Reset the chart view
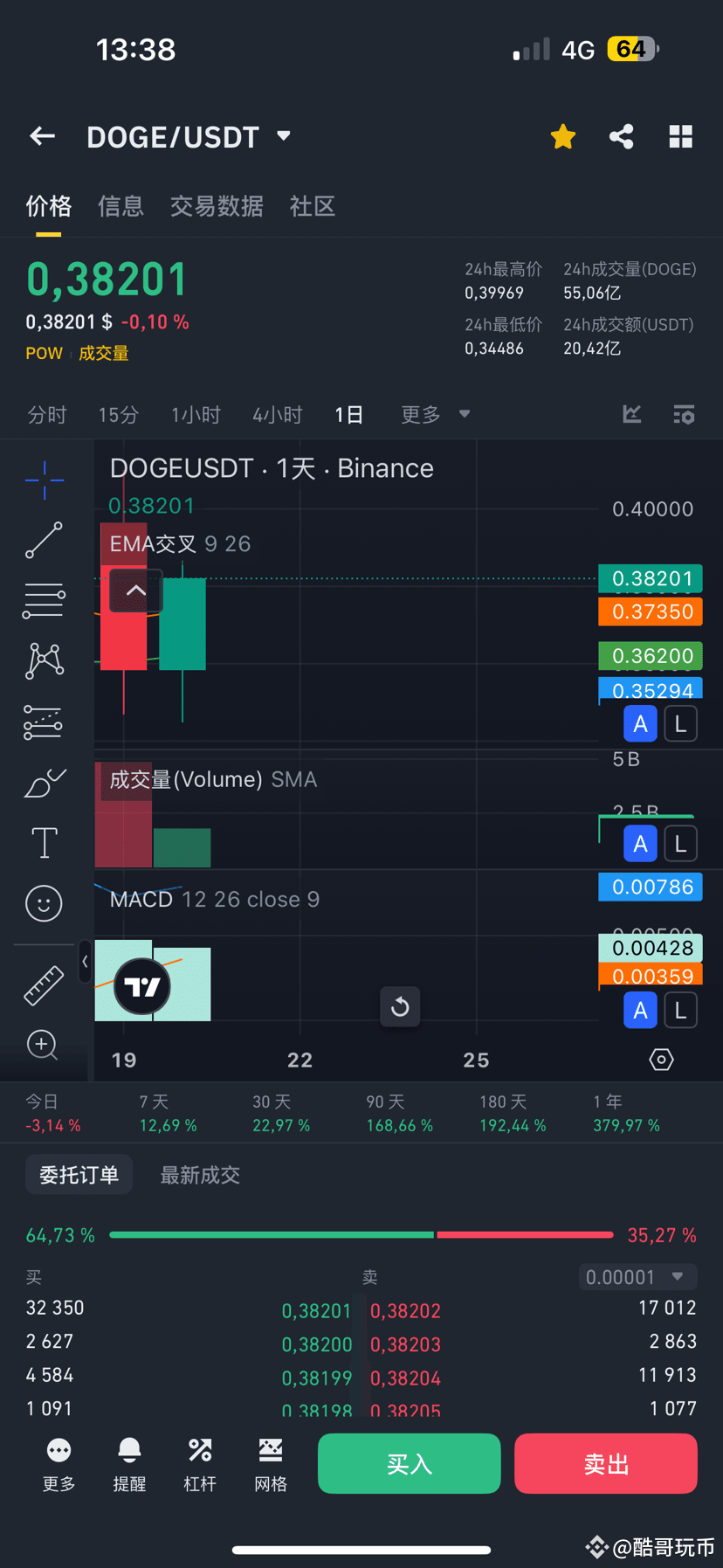 point(400,1006)
